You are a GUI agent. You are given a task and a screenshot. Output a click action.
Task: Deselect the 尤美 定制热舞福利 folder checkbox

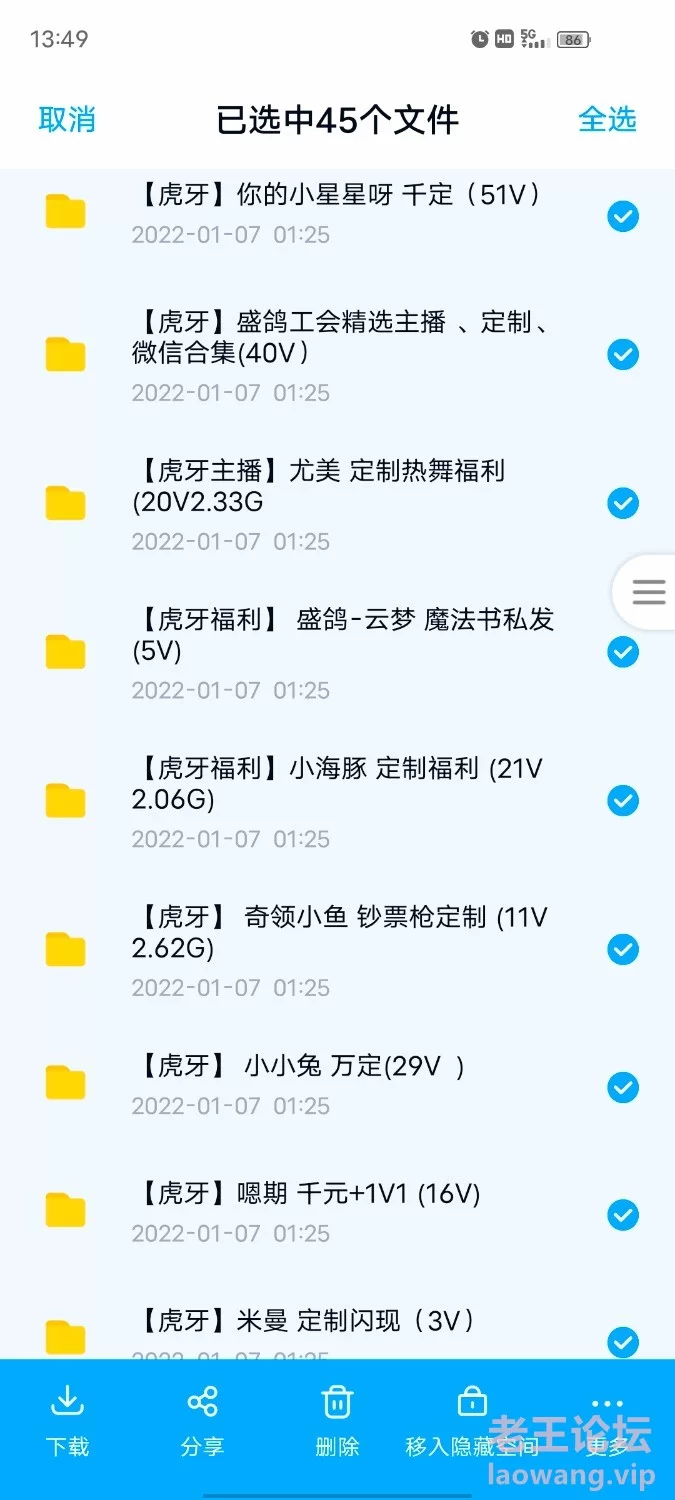623,503
